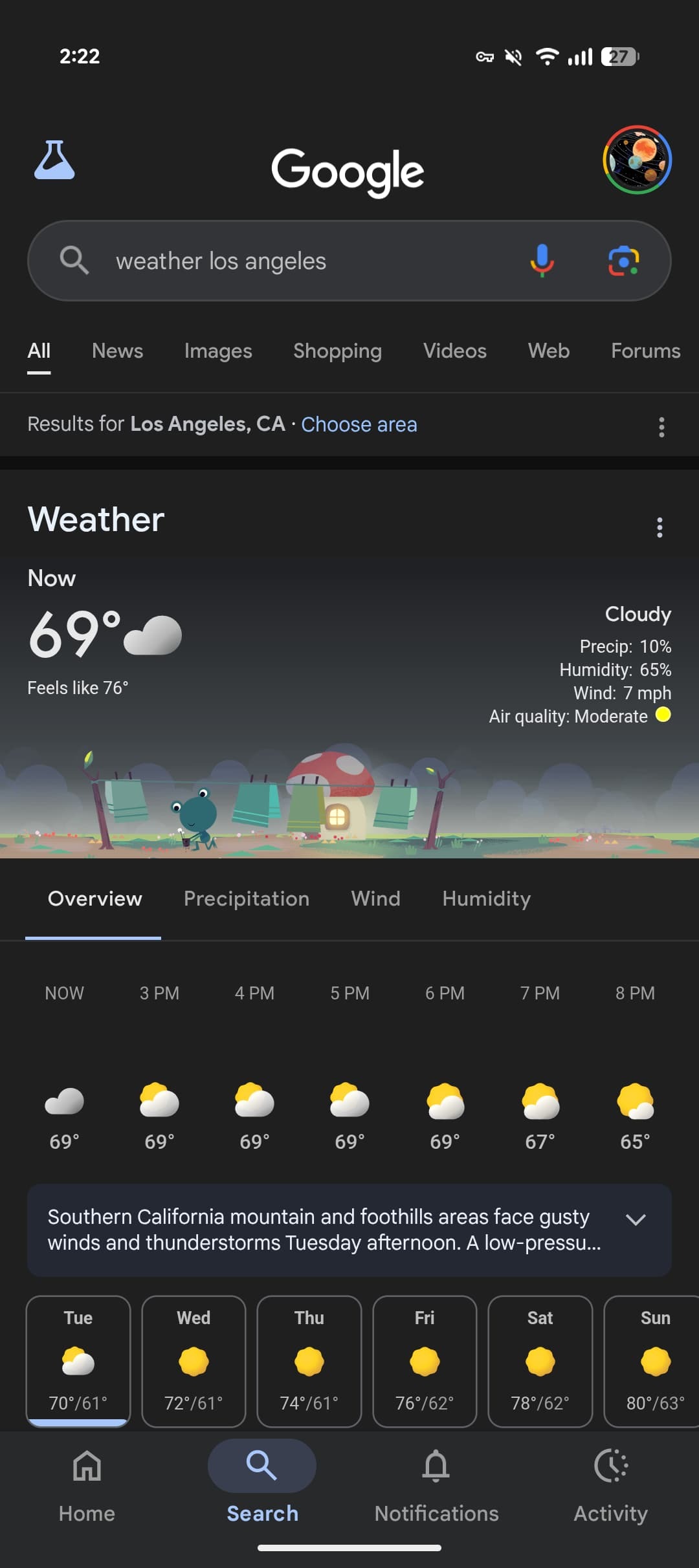Image resolution: width=699 pixels, height=1568 pixels.
Task: Show the Wind weather tab
Action: point(375,898)
